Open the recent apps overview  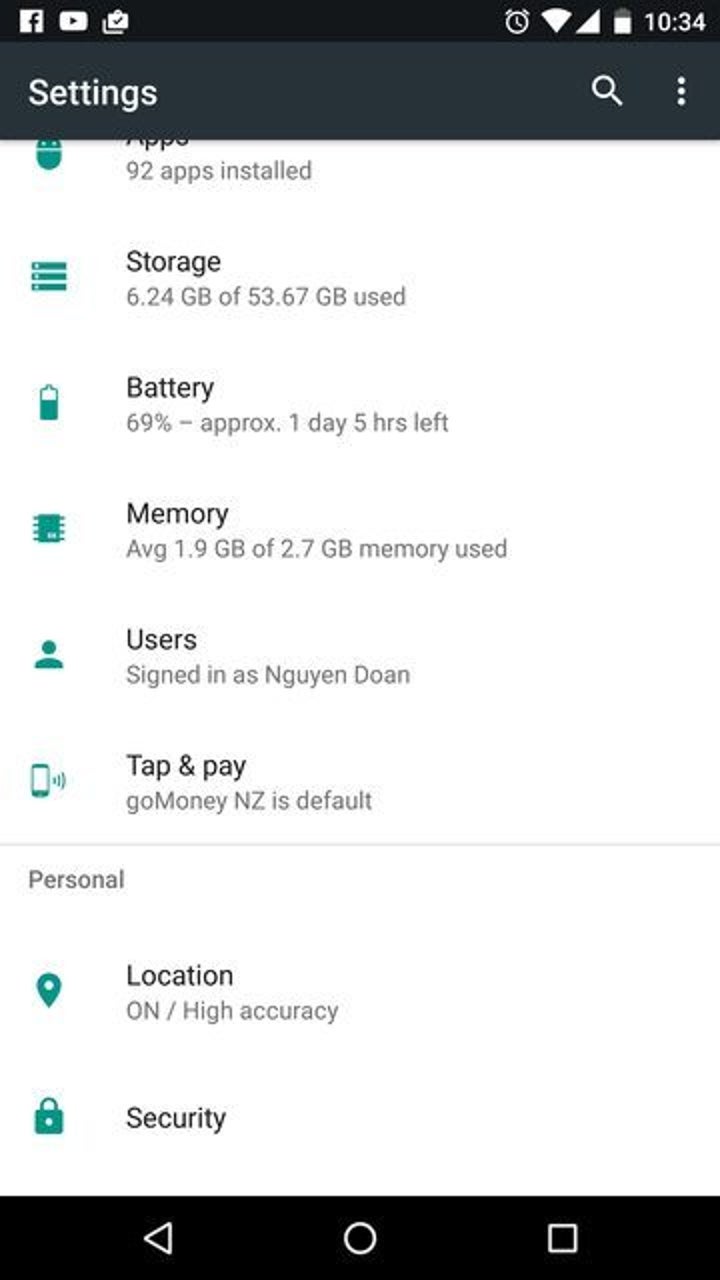coord(562,1238)
